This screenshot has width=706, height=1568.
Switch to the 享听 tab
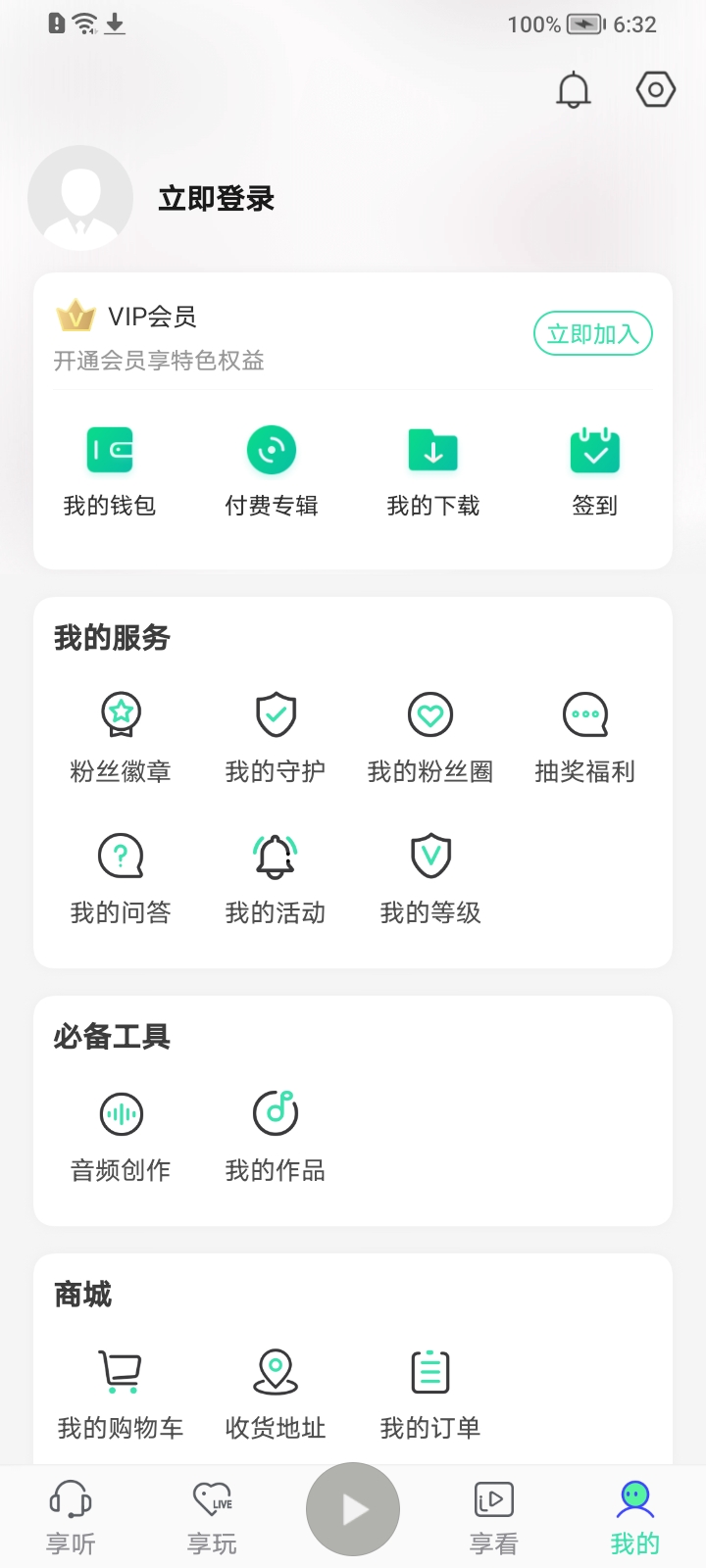71,1517
